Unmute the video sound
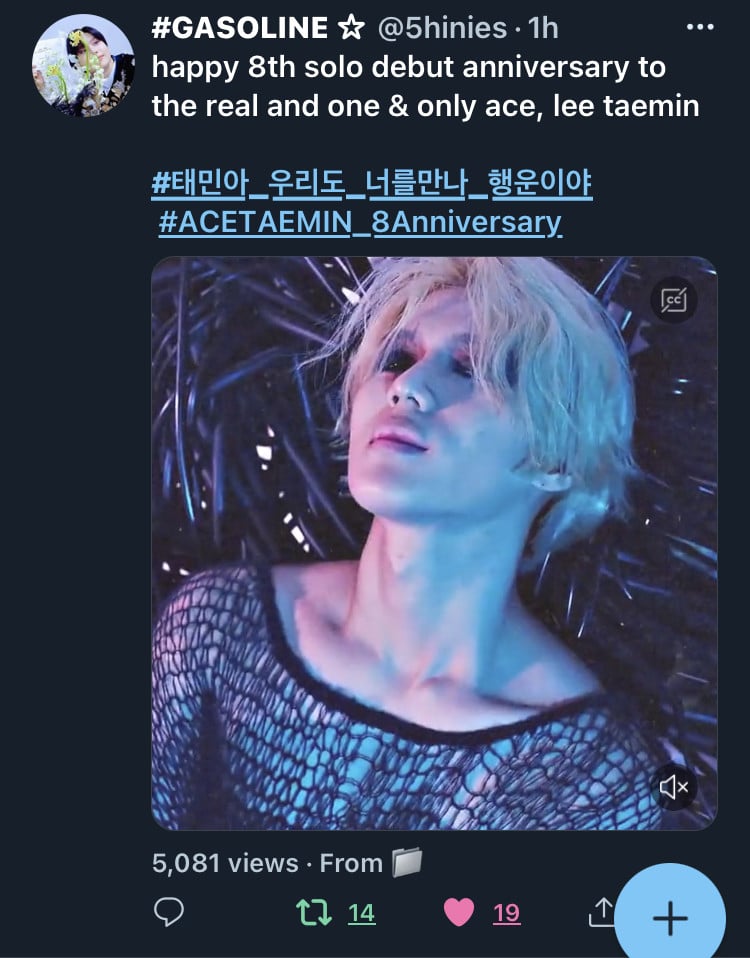 [674, 787]
